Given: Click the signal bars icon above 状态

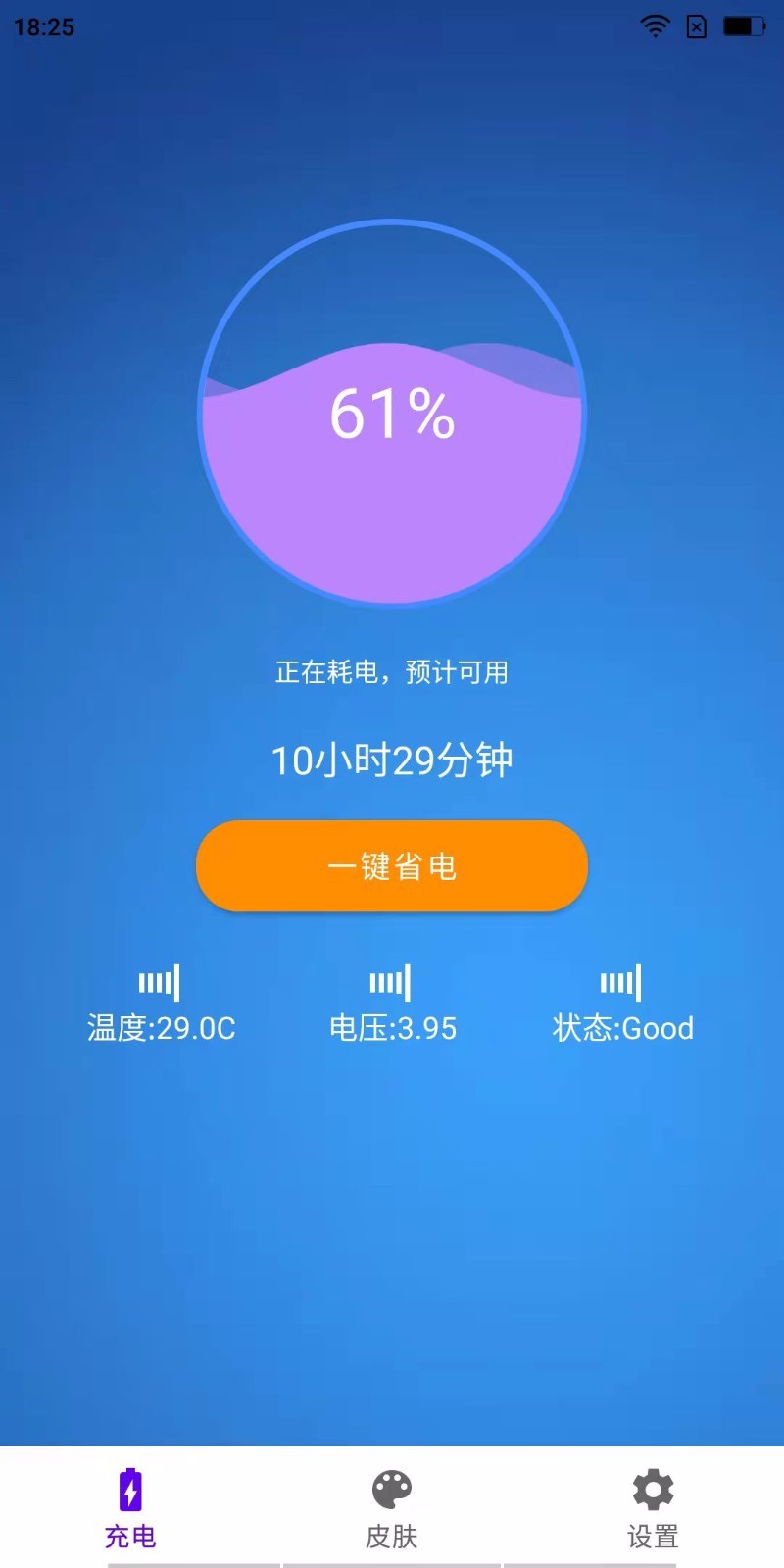Looking at the screenshot, I should pyautogui.click(x=619, y=981).
